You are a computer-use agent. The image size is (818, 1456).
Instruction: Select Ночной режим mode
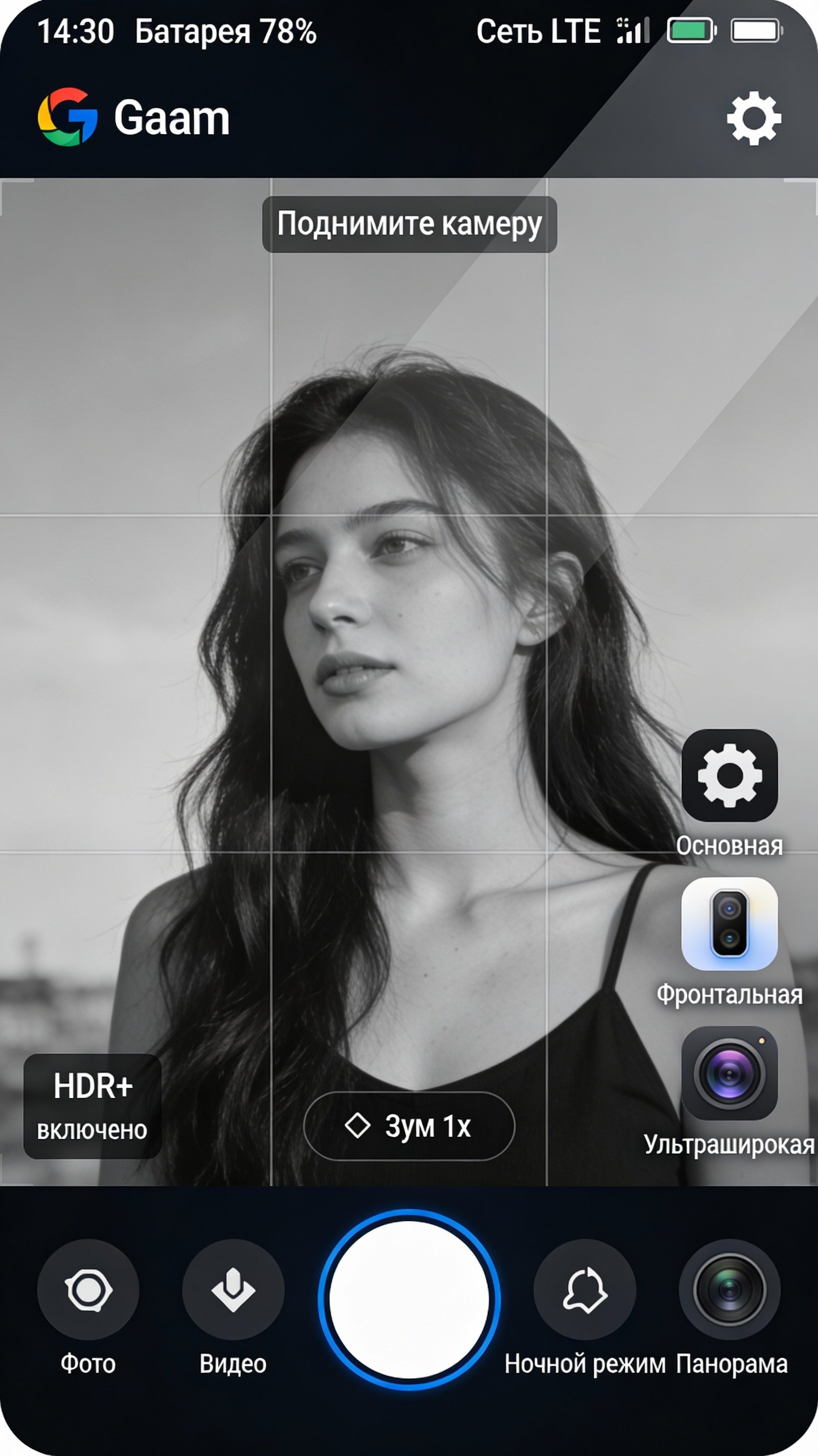point(584,1290)
